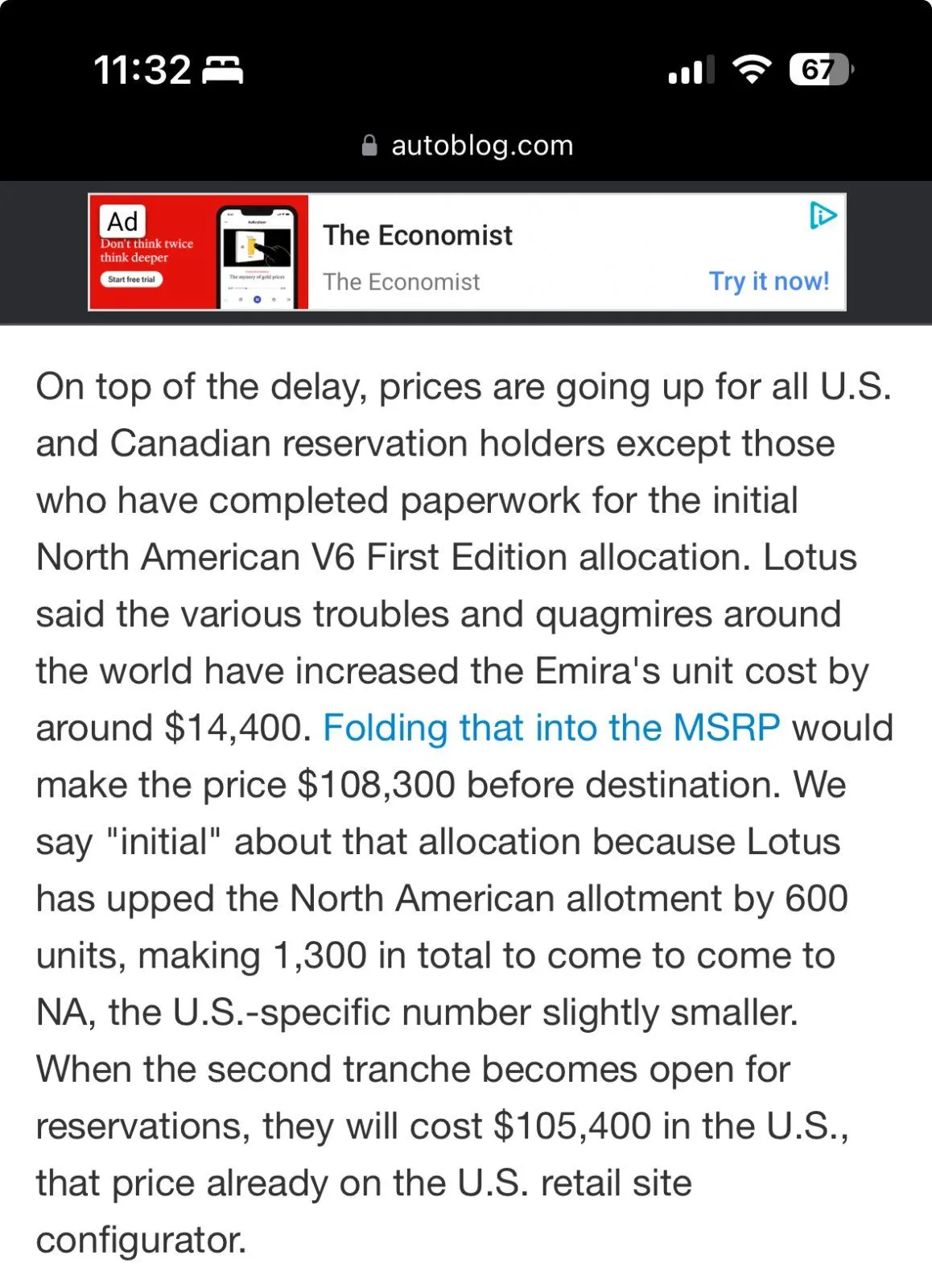Image resolution: width=932 pixels, height=1288 pixels.
Task: Open the 'Folding that into the MSRP' link
Action: click(x=551, y=728)
